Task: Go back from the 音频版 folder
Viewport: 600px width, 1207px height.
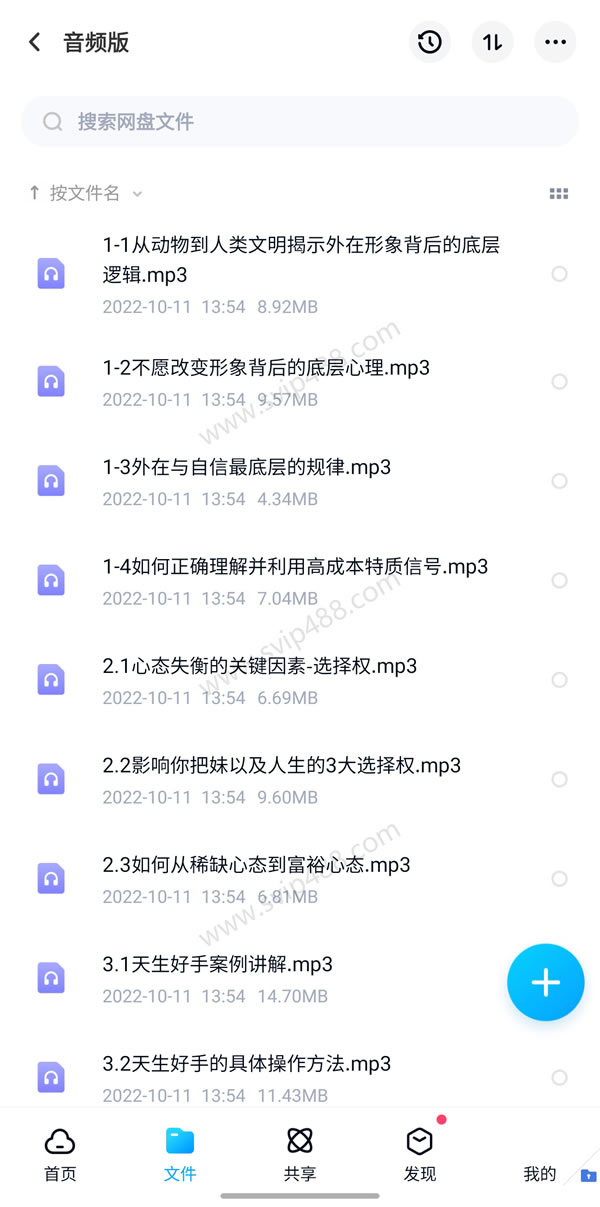Action: (35, 42)
